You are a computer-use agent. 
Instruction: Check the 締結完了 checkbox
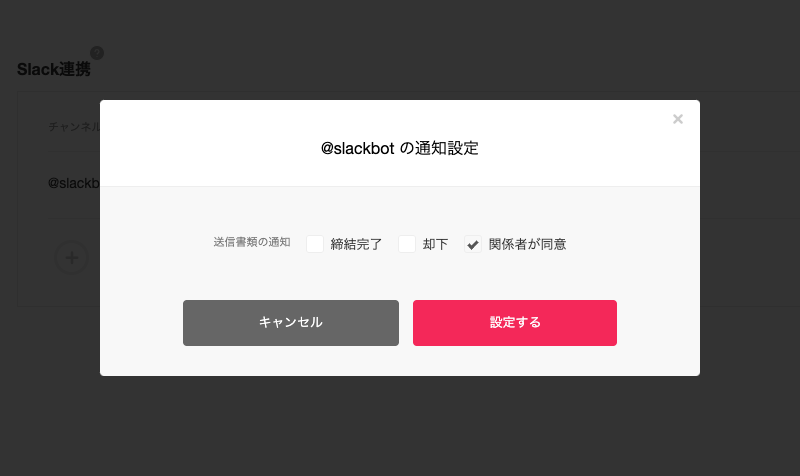tap(315, 244)
